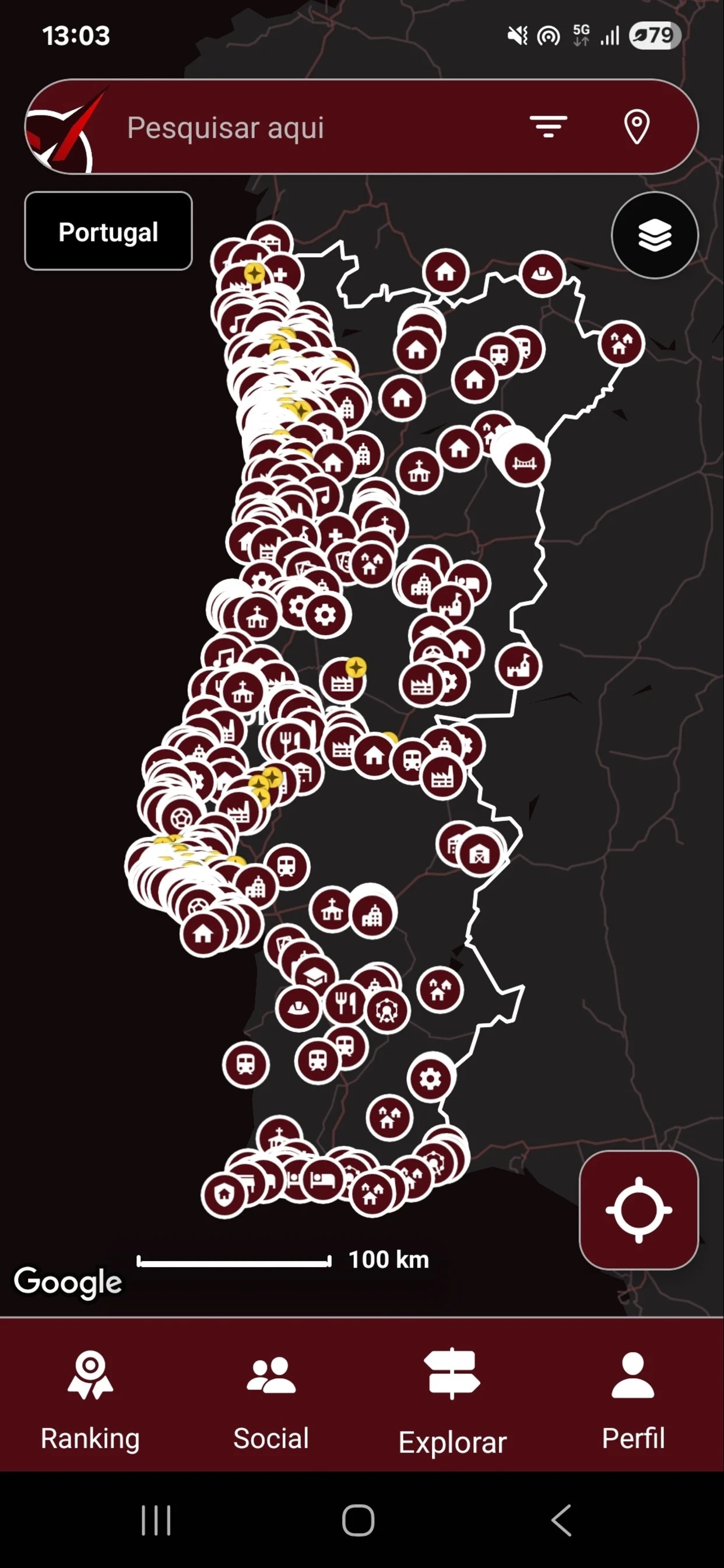Go to the Perfil tab
Image resolution: width=724 pixels, height=1568 pixels.
point(632,1401)
